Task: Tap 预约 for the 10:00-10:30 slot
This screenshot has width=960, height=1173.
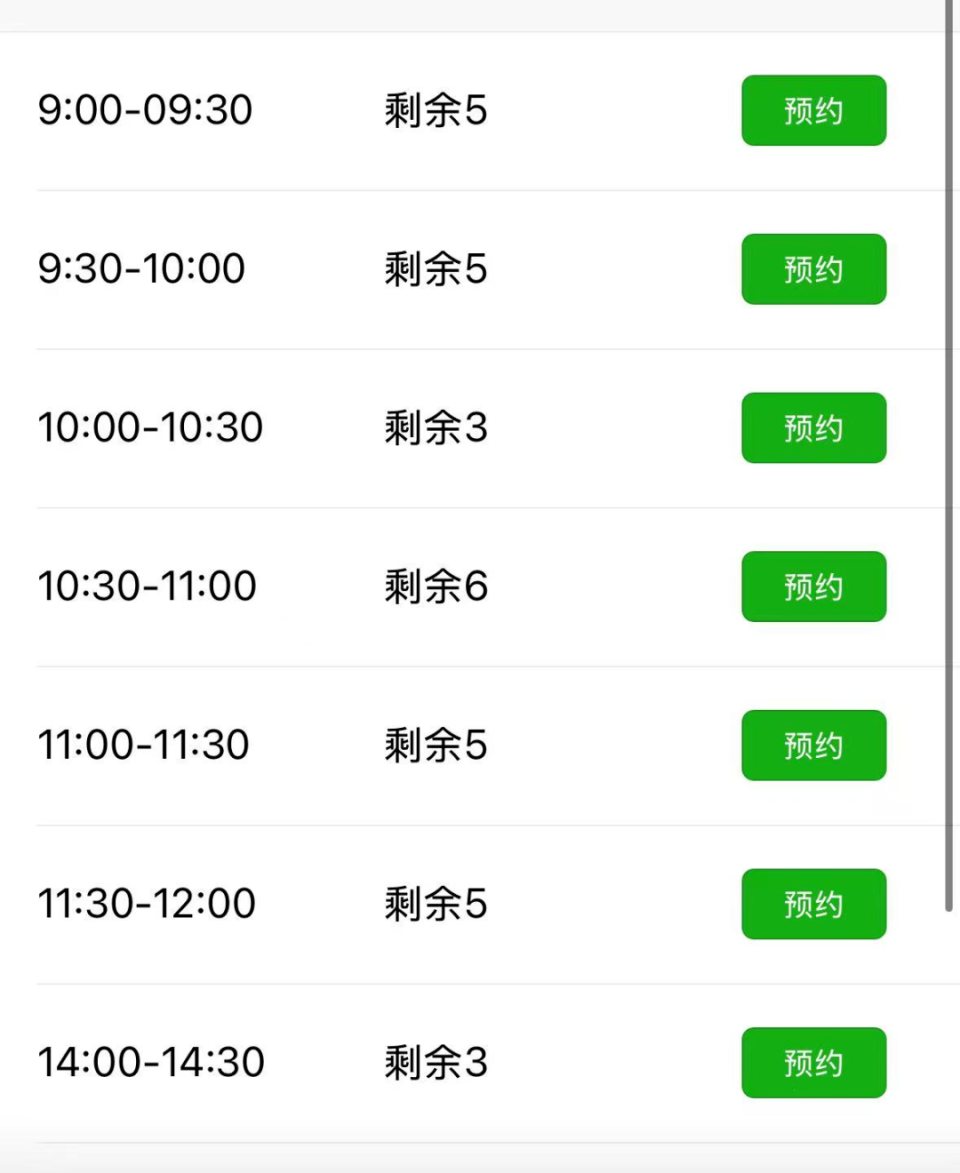Action: click(813, 428)
